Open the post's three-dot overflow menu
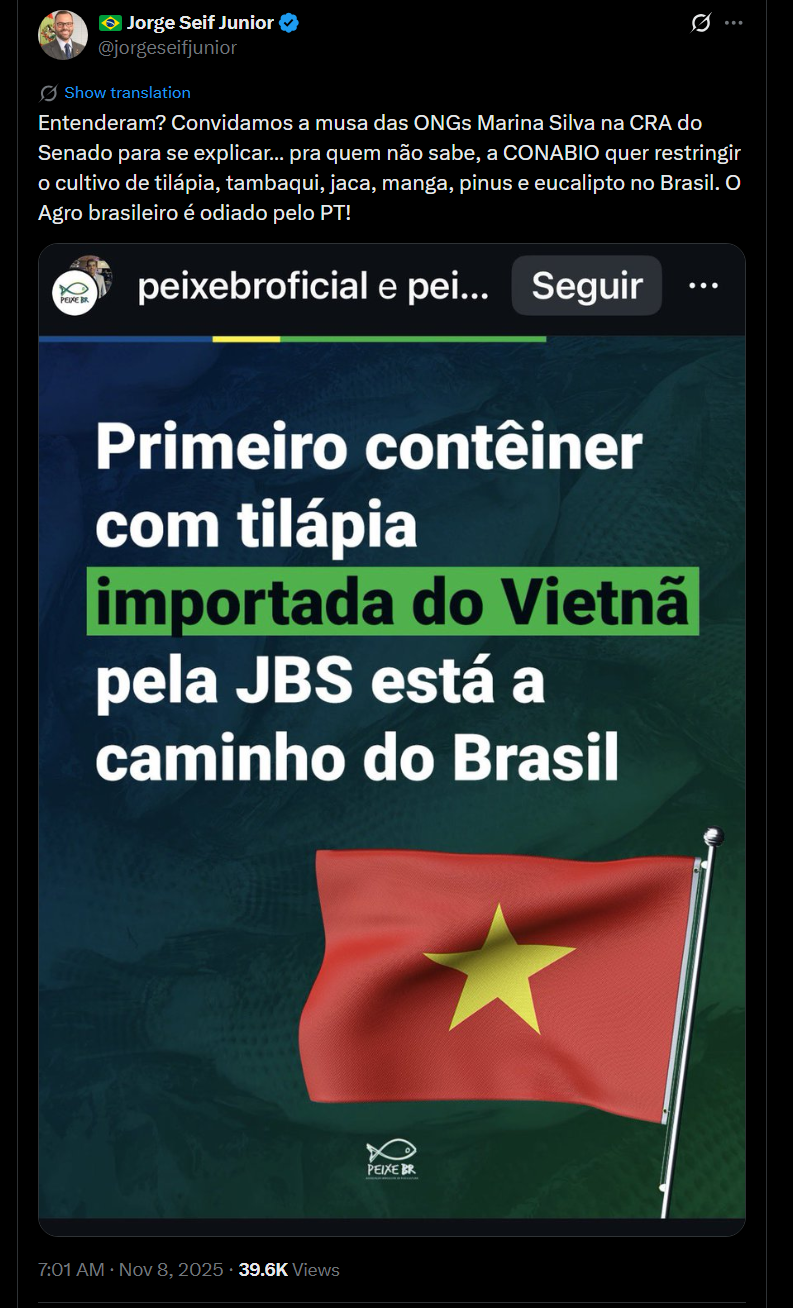This screenshot has height=1308, width=793. point(735,24)
